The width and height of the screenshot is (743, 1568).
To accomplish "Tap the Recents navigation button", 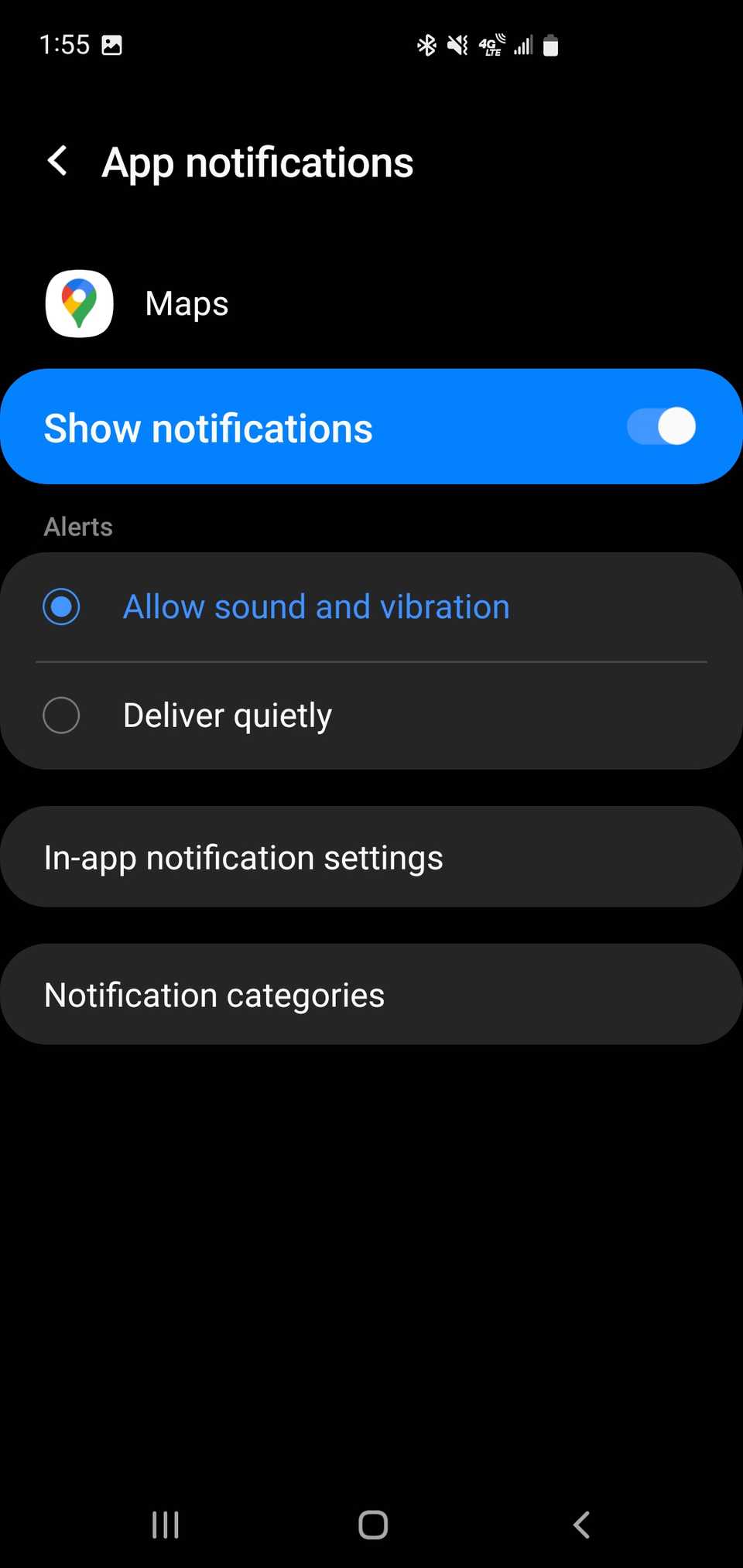I will coord(165,1525).
